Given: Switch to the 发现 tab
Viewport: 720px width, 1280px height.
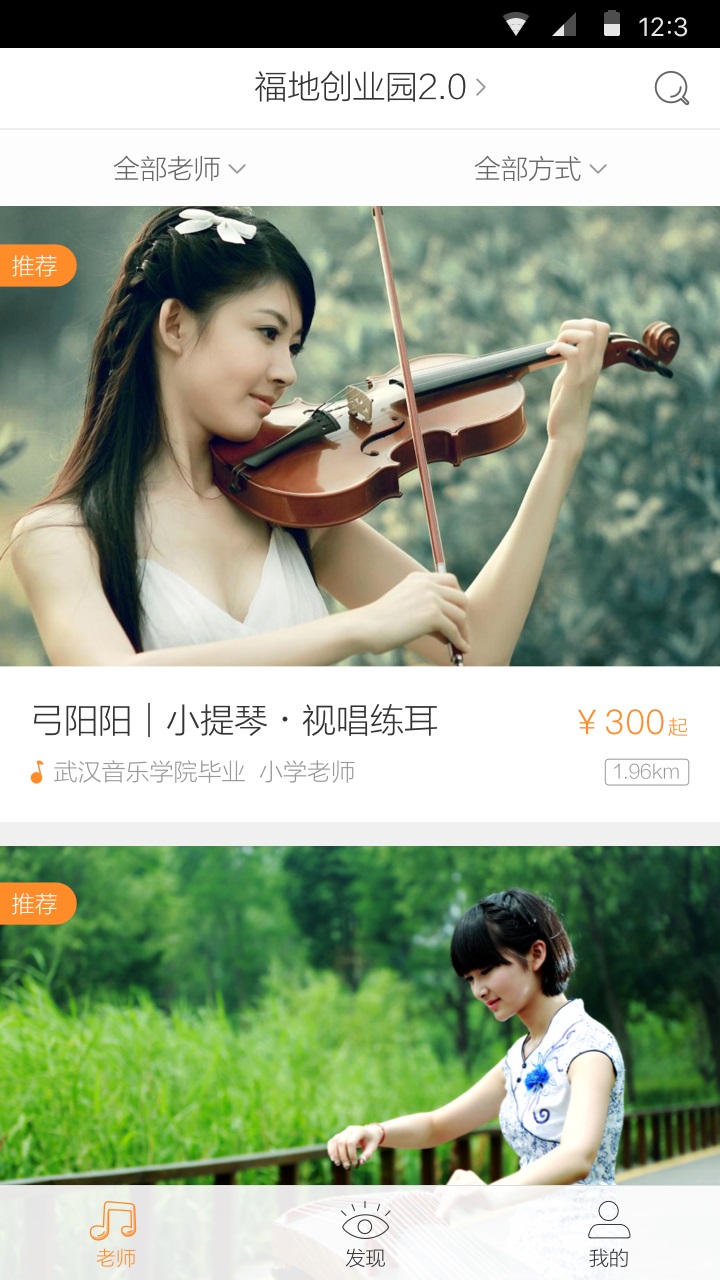Looking at the screenshot, I should 365,1233.
